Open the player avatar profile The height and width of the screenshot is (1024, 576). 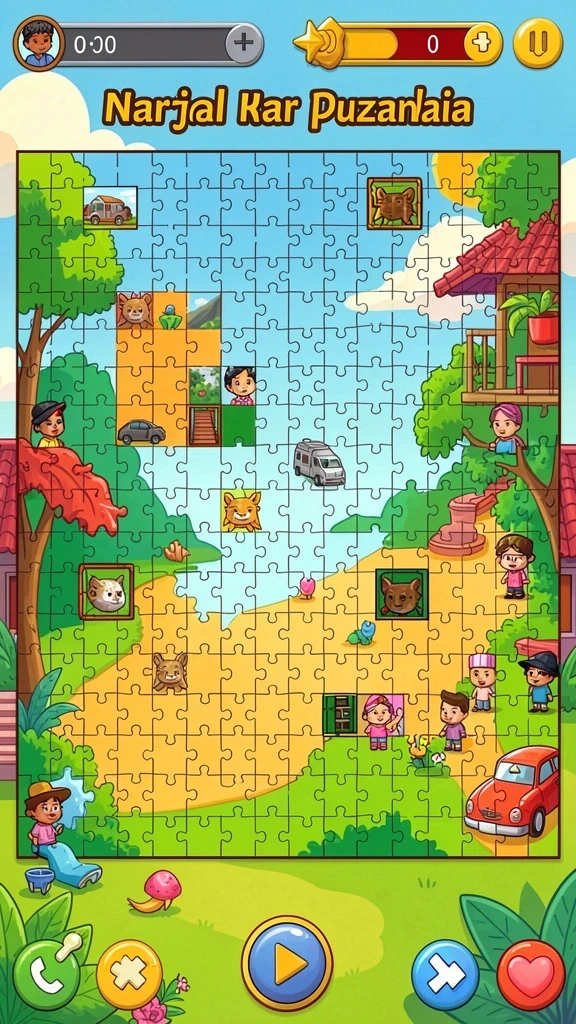pyautogui.click(x=39, y=44)
